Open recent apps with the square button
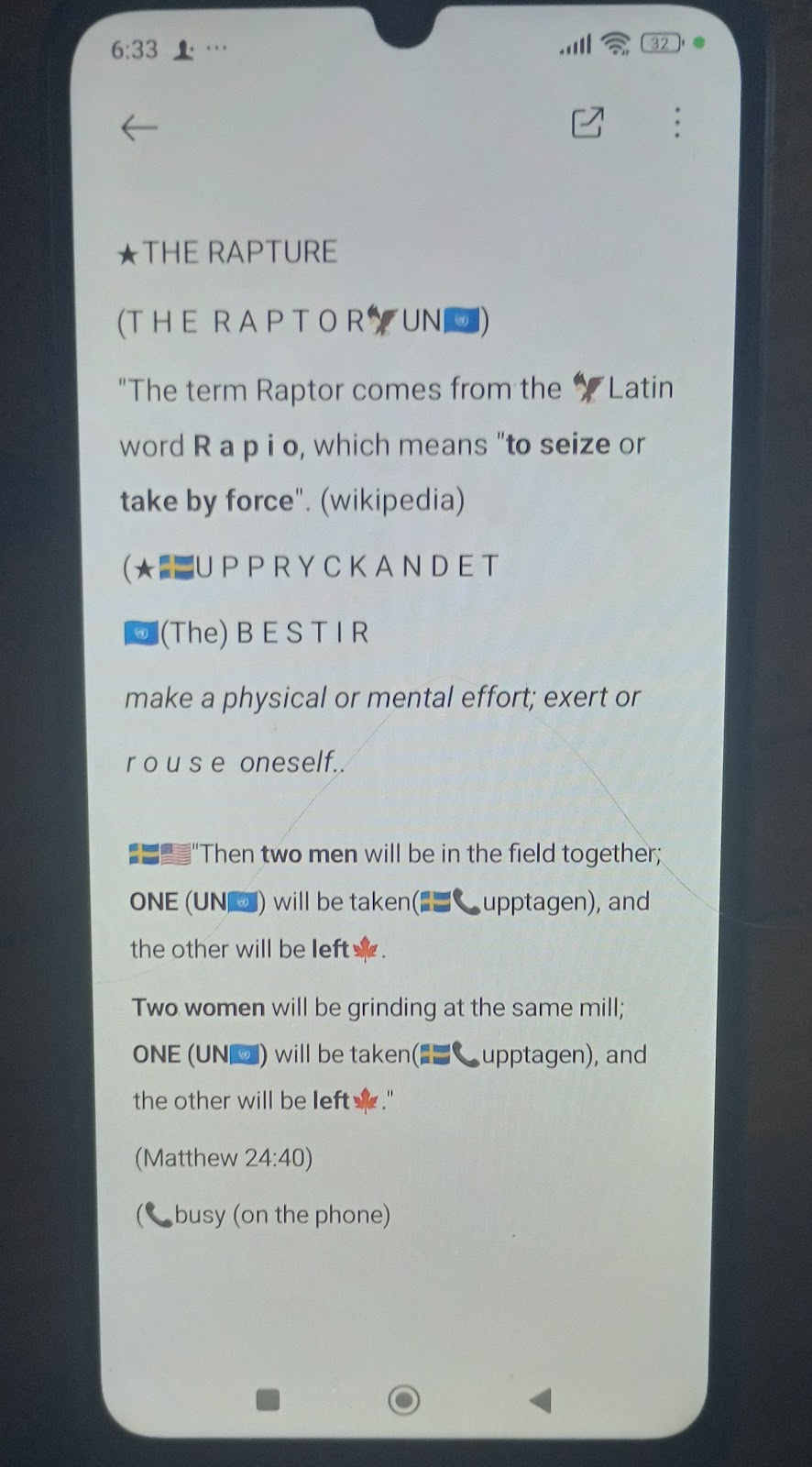 click(268, 1399)
